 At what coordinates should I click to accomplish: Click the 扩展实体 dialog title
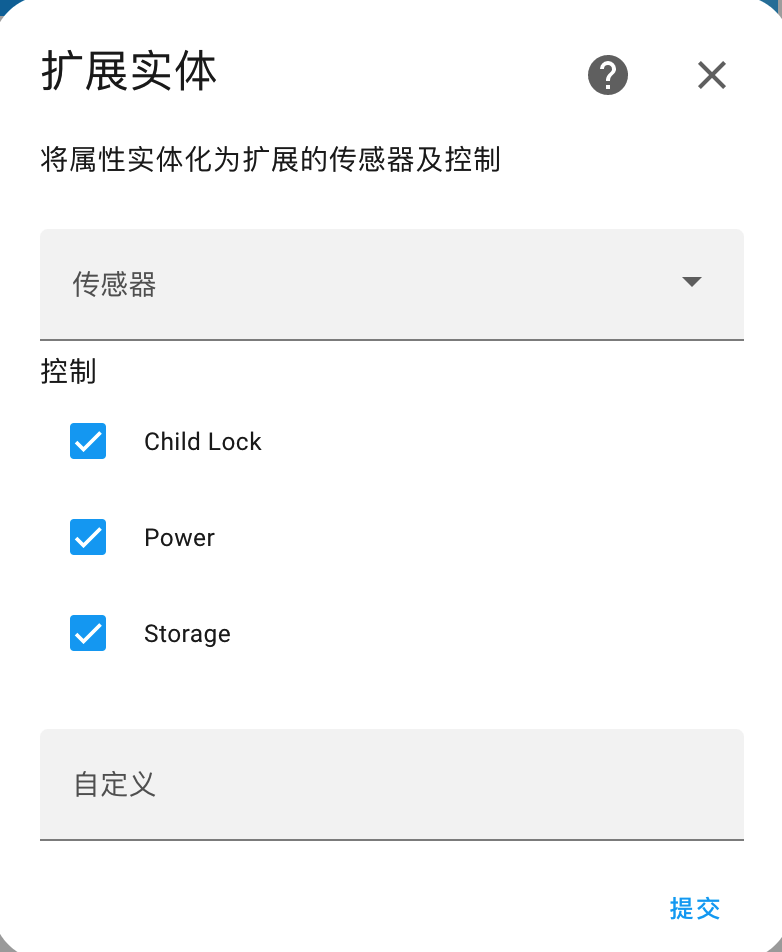(127, 72)
